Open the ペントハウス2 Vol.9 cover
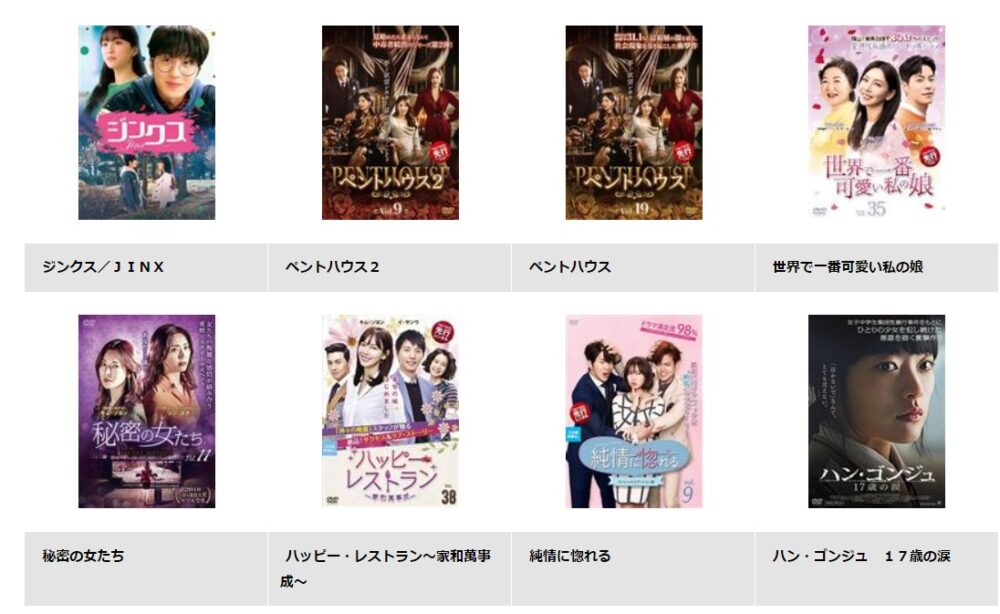 point(390,122)
